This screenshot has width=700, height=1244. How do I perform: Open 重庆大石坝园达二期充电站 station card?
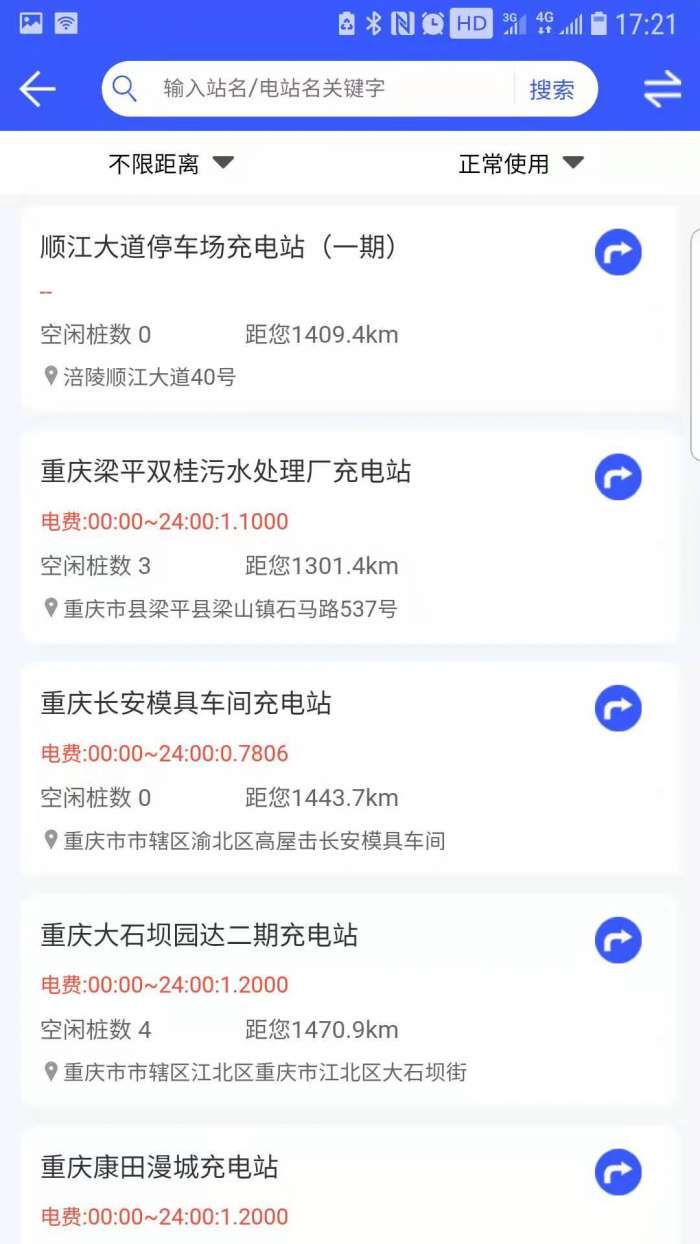point(300,1002)
